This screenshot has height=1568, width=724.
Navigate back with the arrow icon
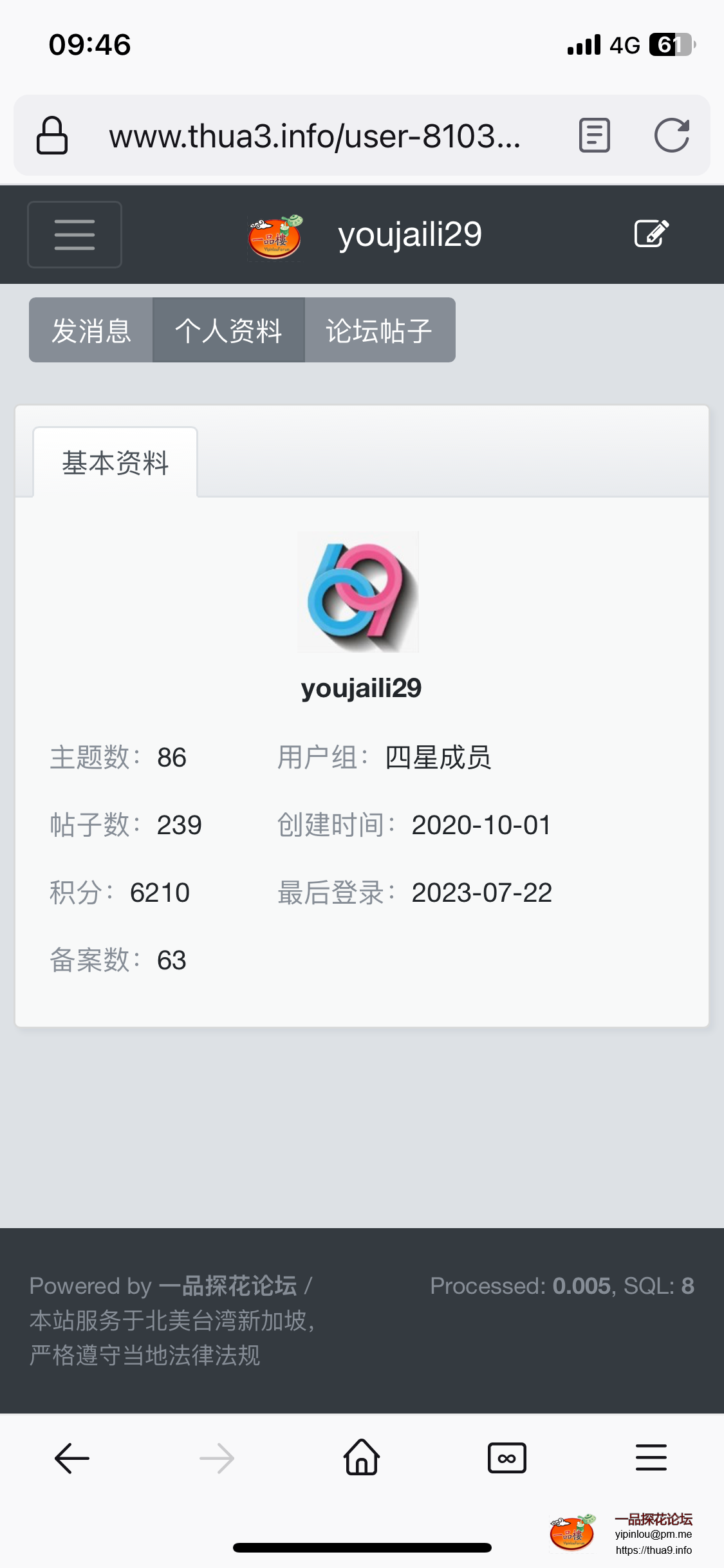click(71, 1458)
